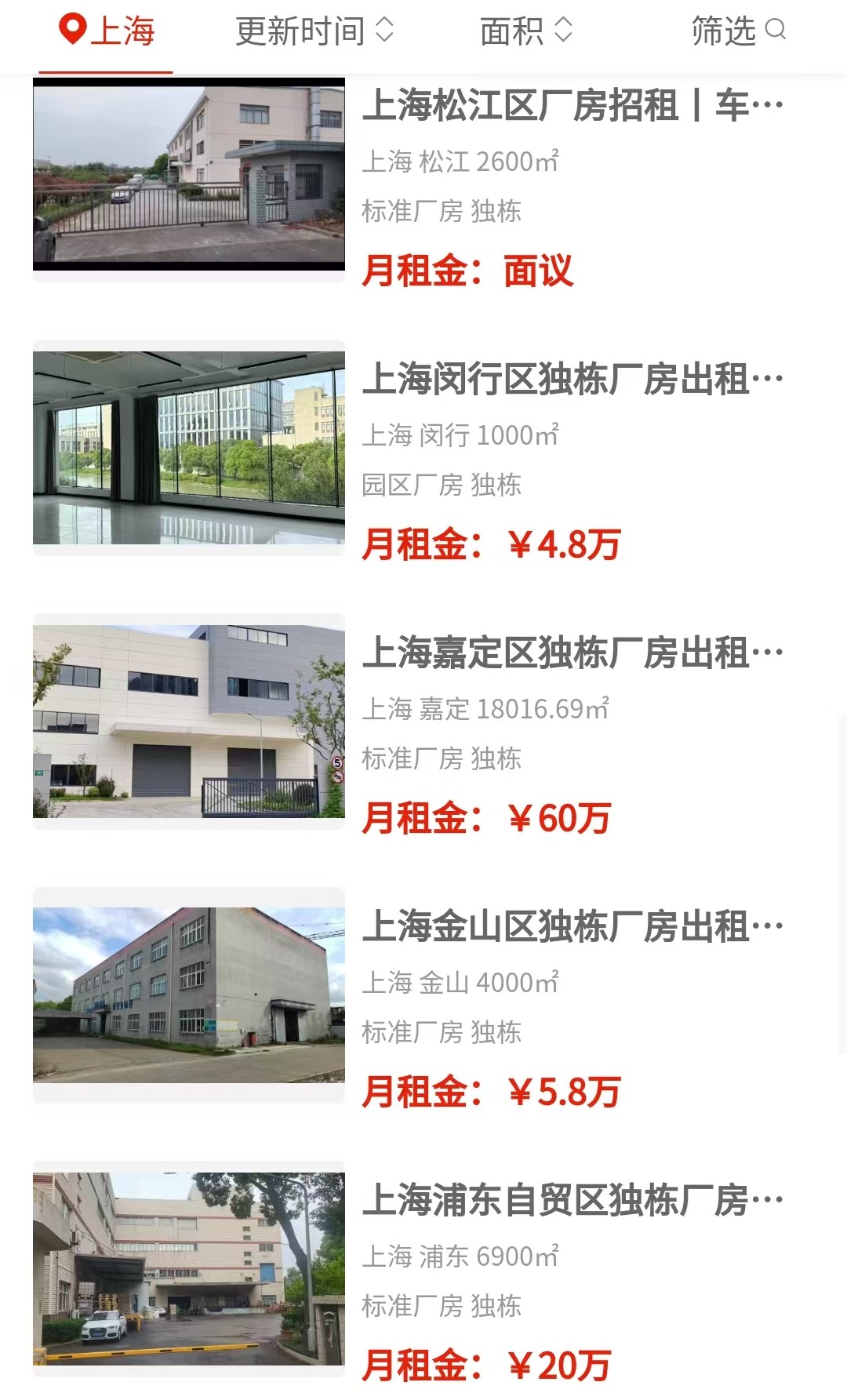
Task: Open the 上海 city selector
Action: pos(107,31)
